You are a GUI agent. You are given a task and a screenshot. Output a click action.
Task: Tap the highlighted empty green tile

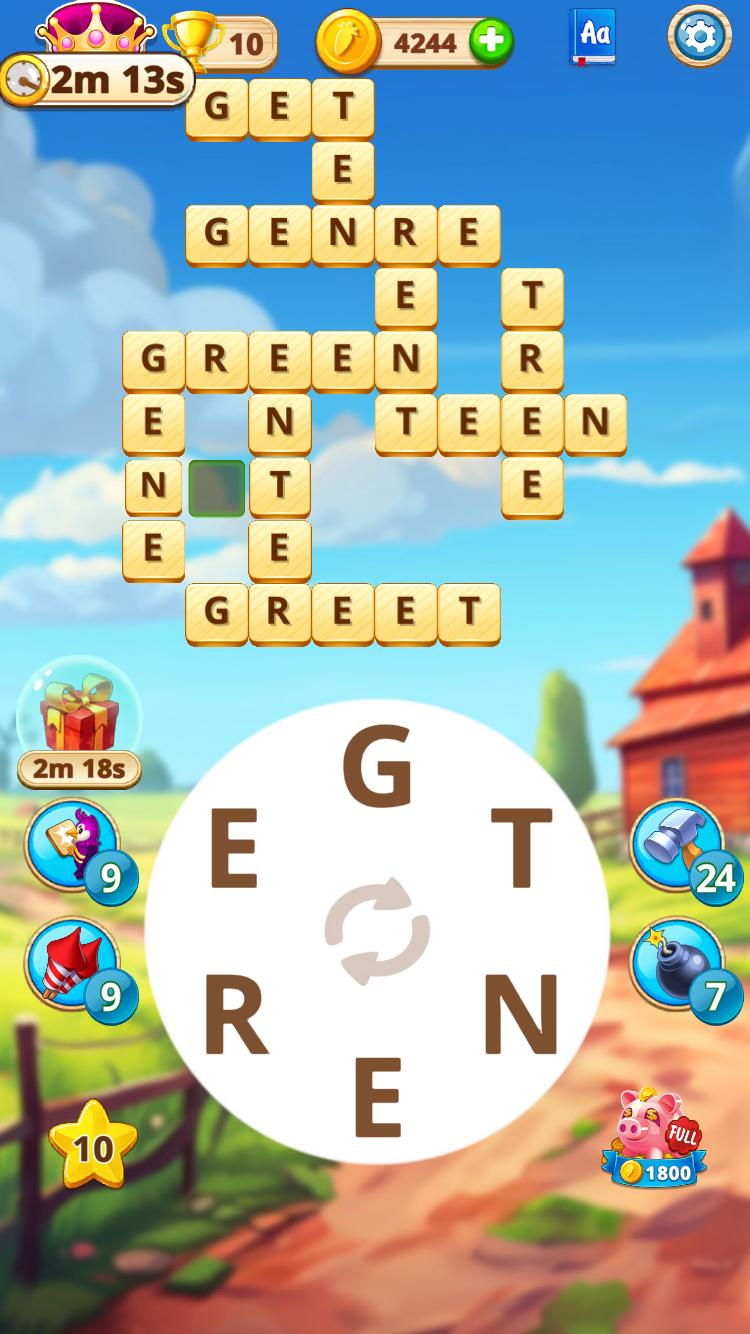tap(217, 488)
